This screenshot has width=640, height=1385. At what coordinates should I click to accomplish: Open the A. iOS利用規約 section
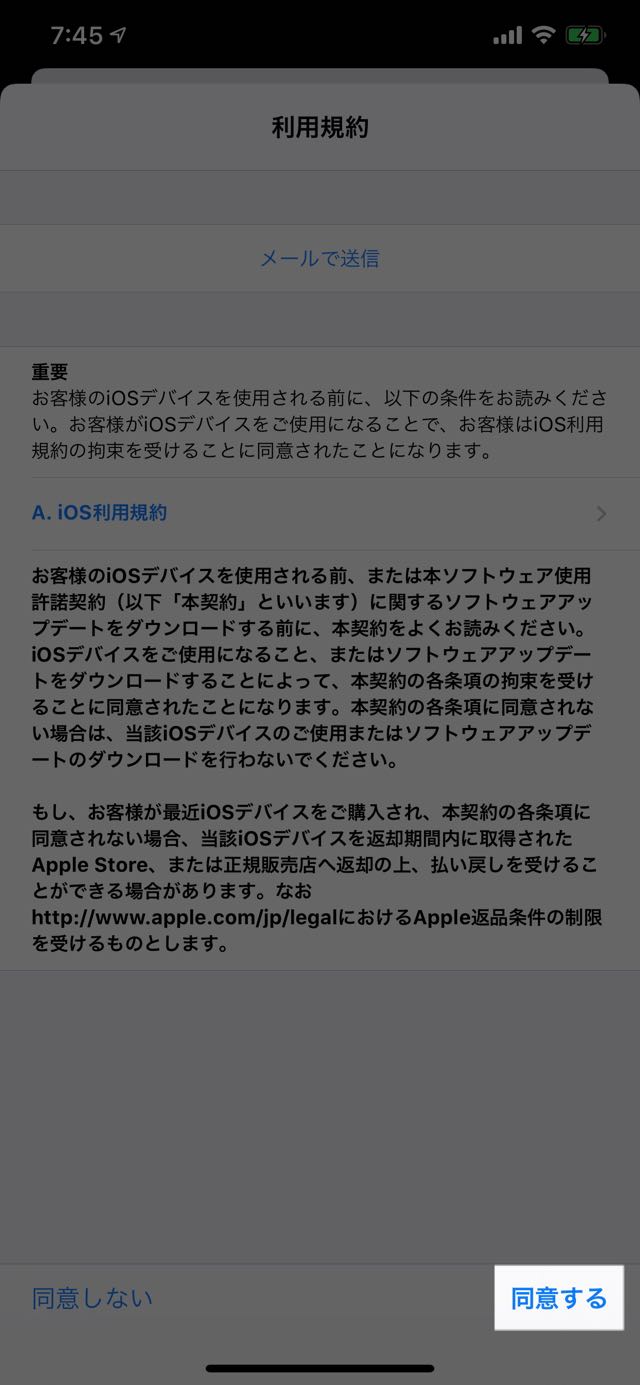pos(320,513)
